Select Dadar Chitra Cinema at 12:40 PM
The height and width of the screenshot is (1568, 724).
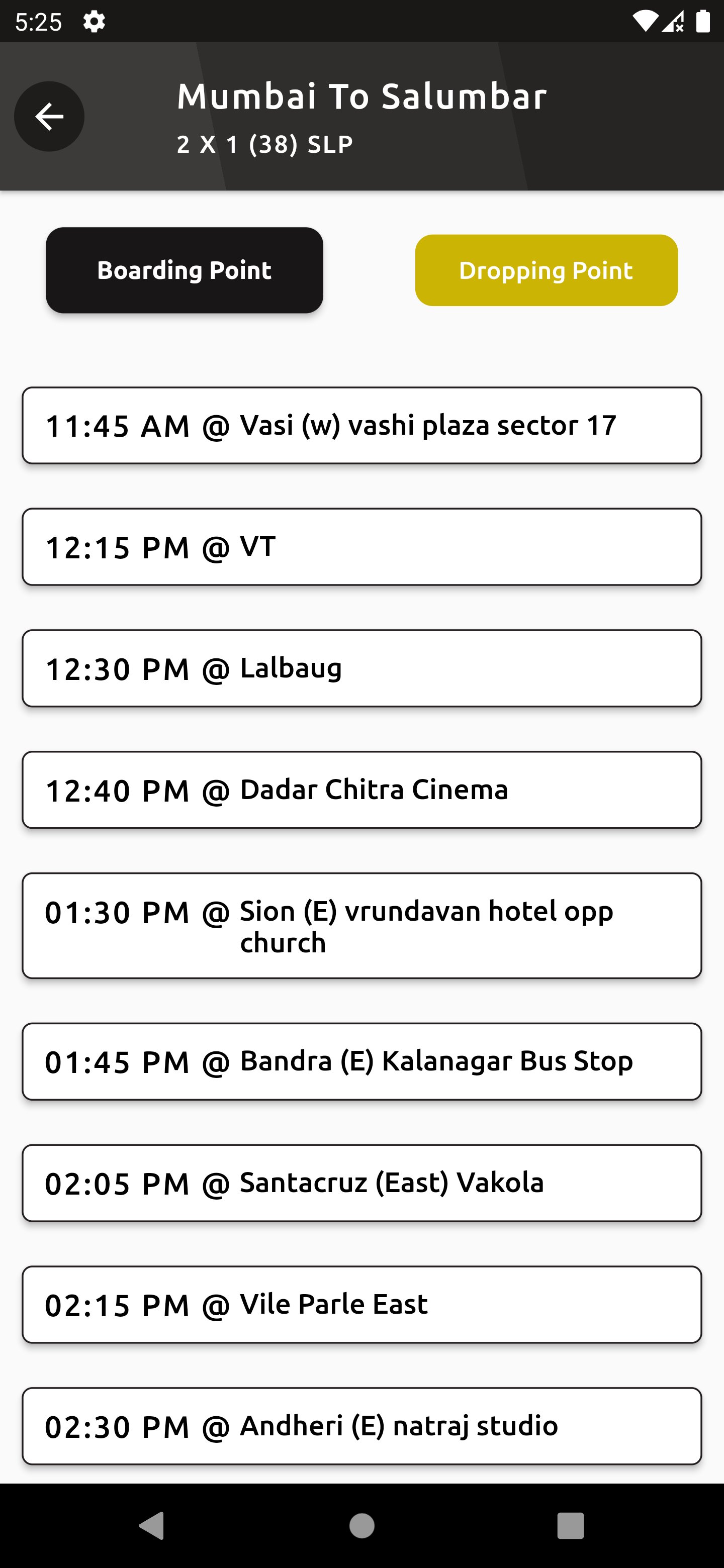click(361, 790)
